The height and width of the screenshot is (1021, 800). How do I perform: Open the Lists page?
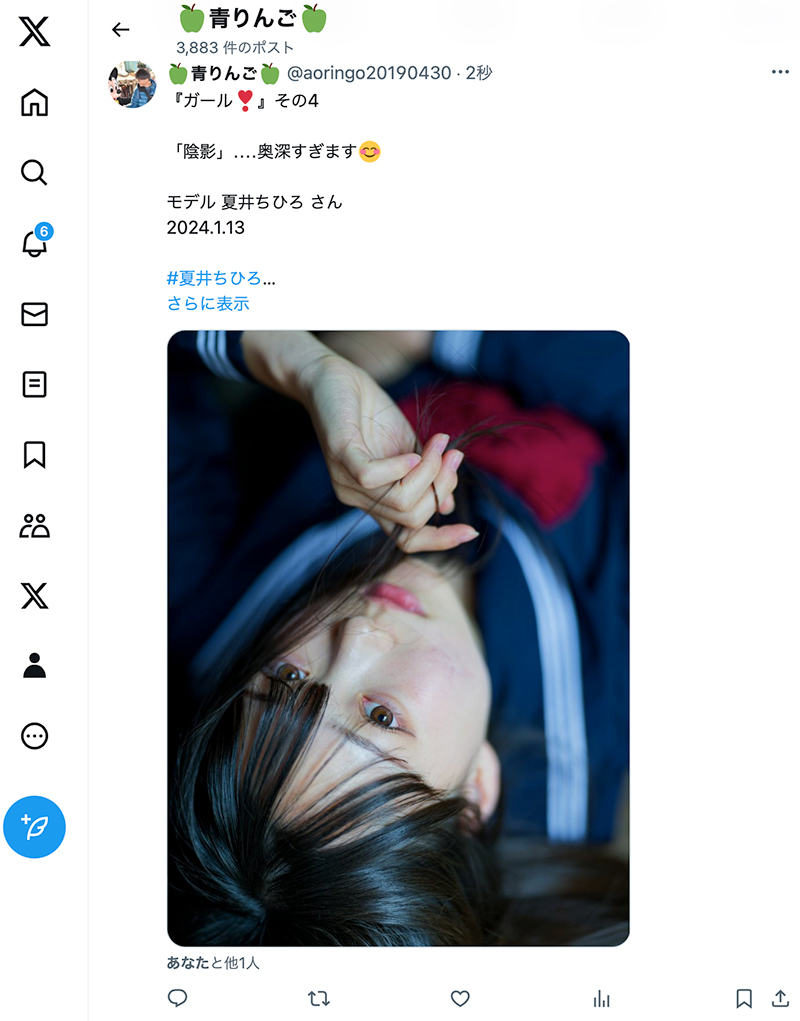pyautogui.click(x=34, y=384)
